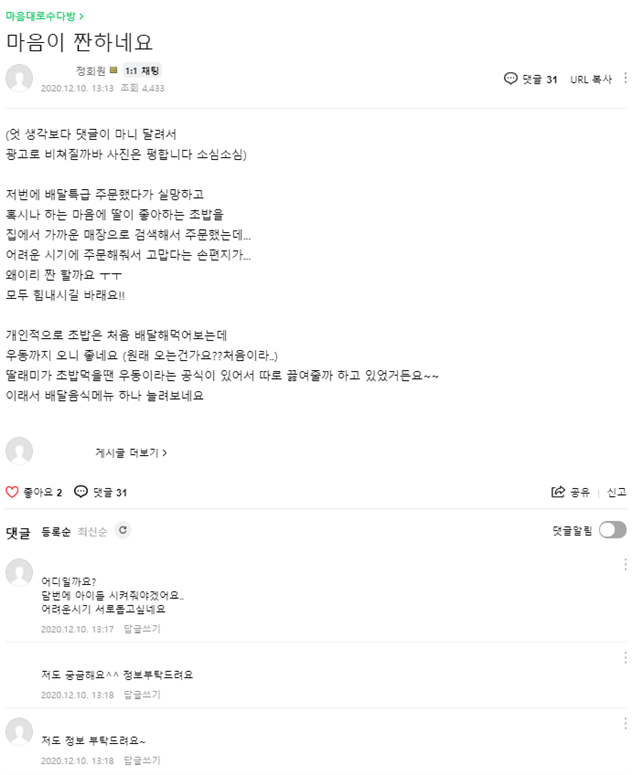
Task: Start 1:1 채팅 with the author
Action: [x=142, y=71]
